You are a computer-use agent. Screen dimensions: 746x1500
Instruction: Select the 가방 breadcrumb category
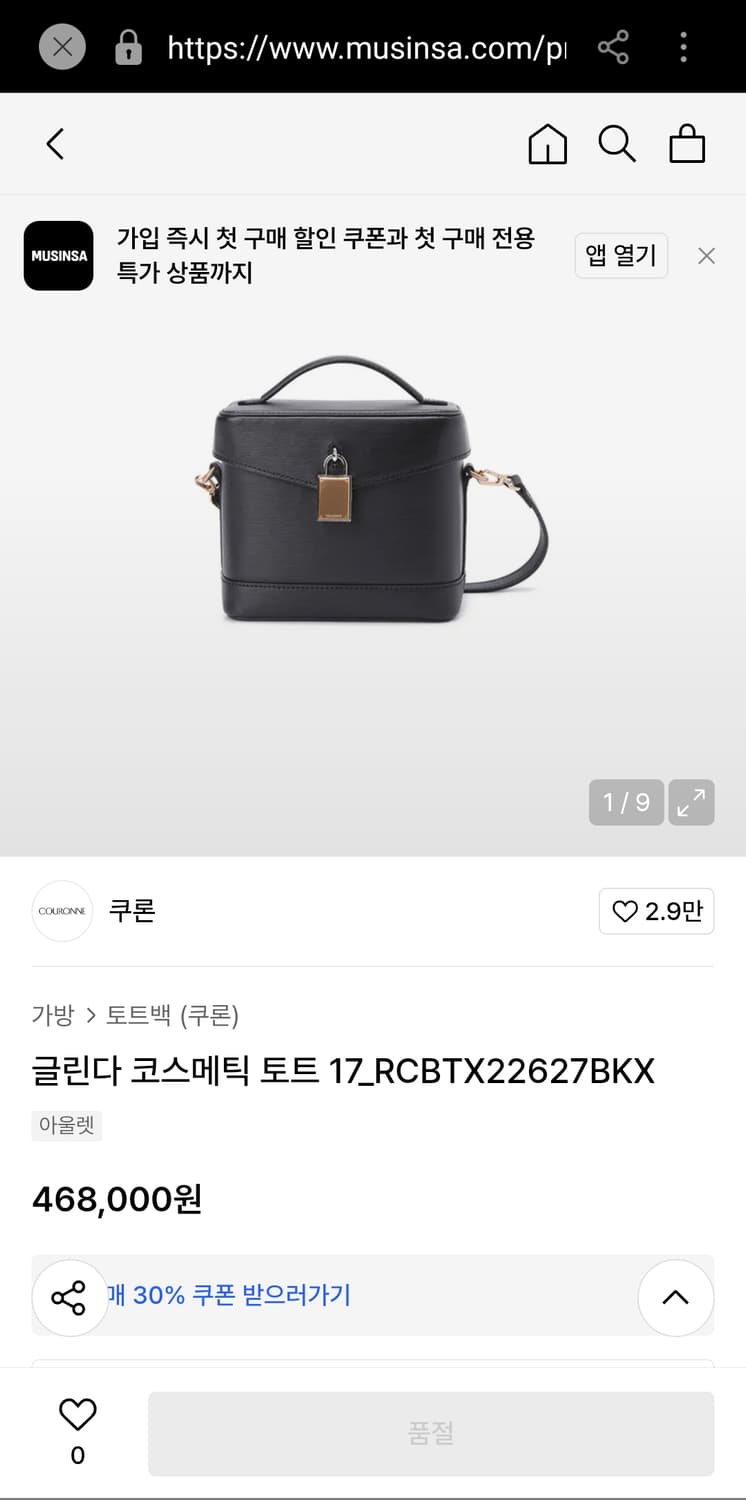[53, 1015]
